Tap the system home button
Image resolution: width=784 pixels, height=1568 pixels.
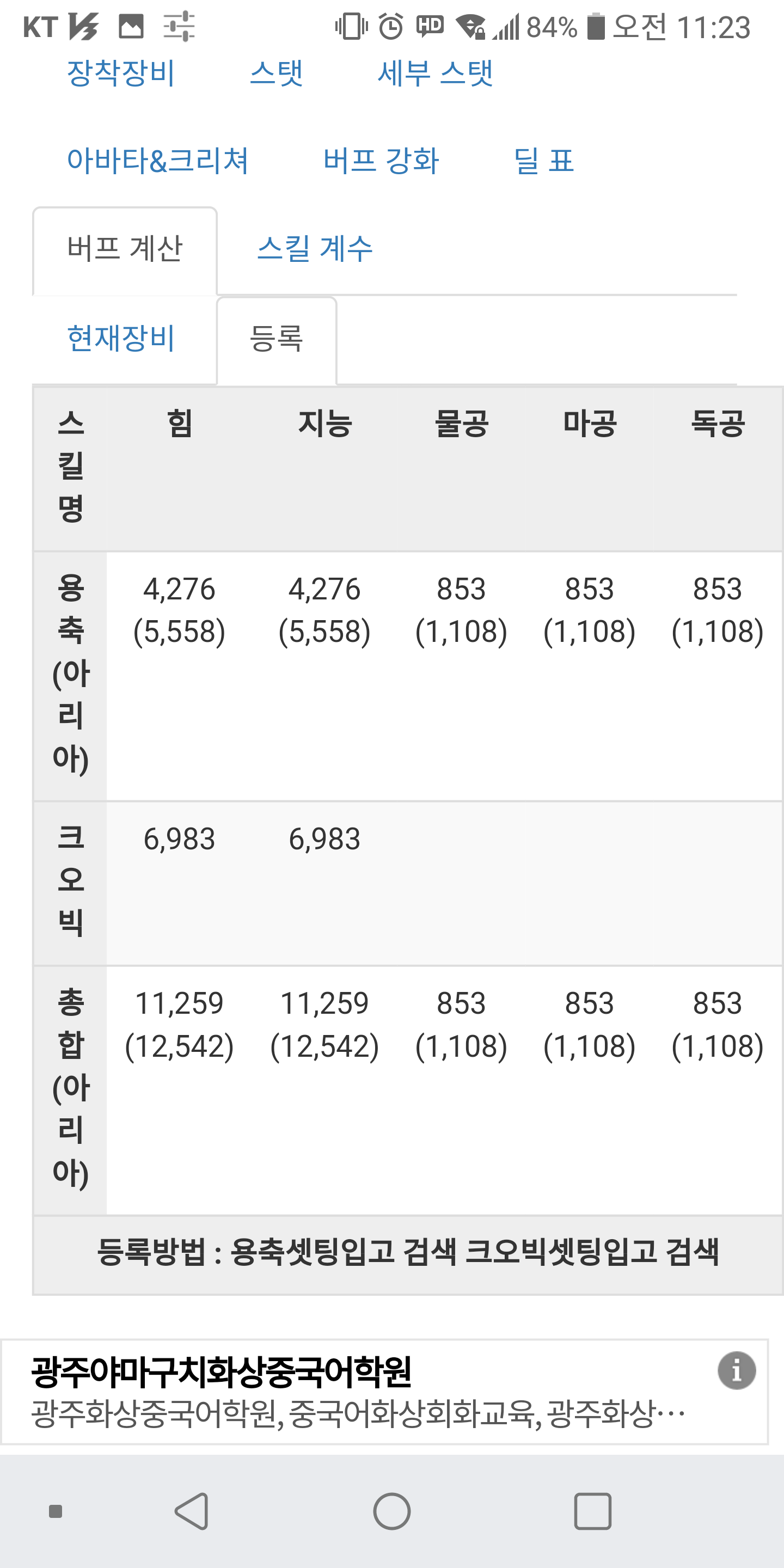tap(392, 1511)
